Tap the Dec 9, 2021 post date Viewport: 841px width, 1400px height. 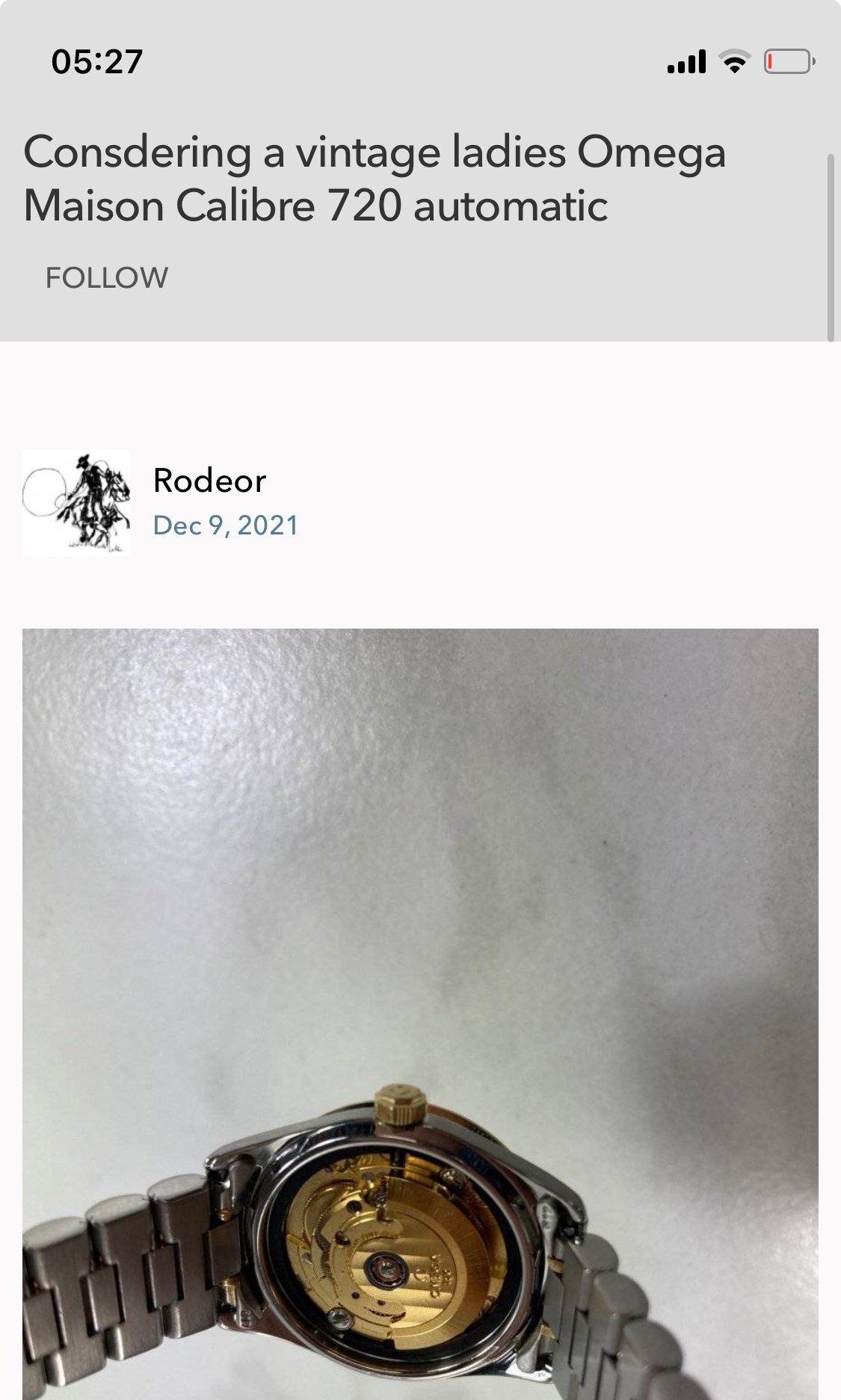coord(225,525)
